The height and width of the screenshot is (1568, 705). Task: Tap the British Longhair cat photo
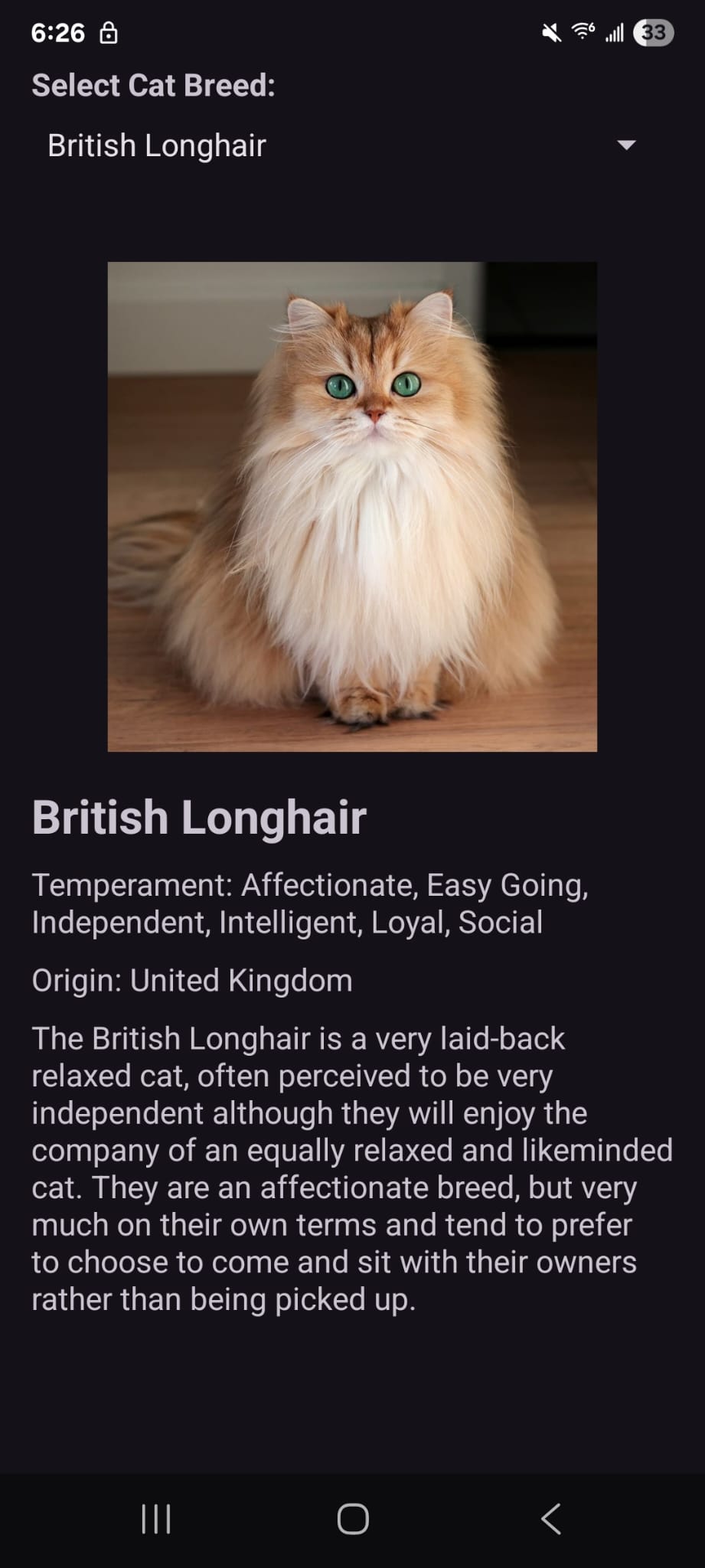[352, 507]
